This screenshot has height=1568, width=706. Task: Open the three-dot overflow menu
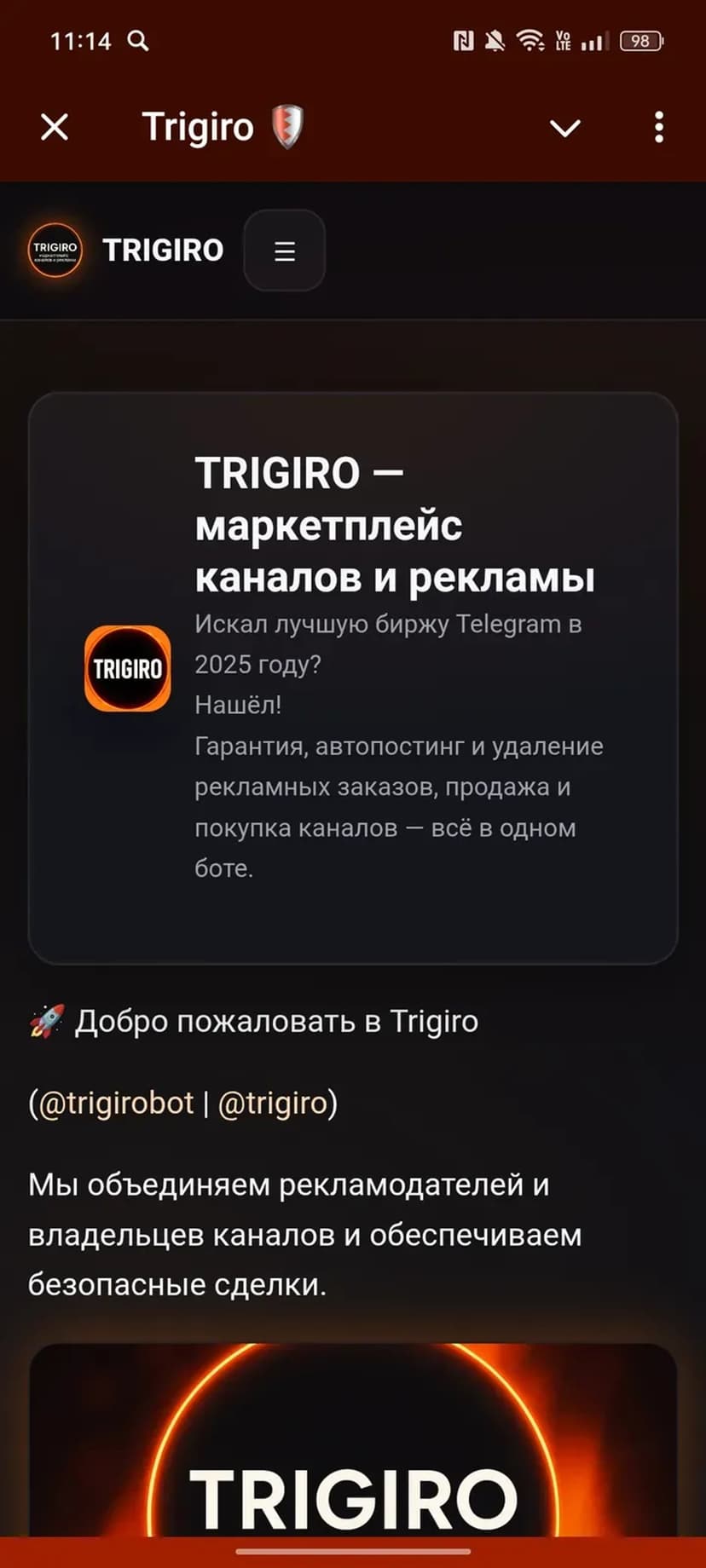(x=658, y=128)
